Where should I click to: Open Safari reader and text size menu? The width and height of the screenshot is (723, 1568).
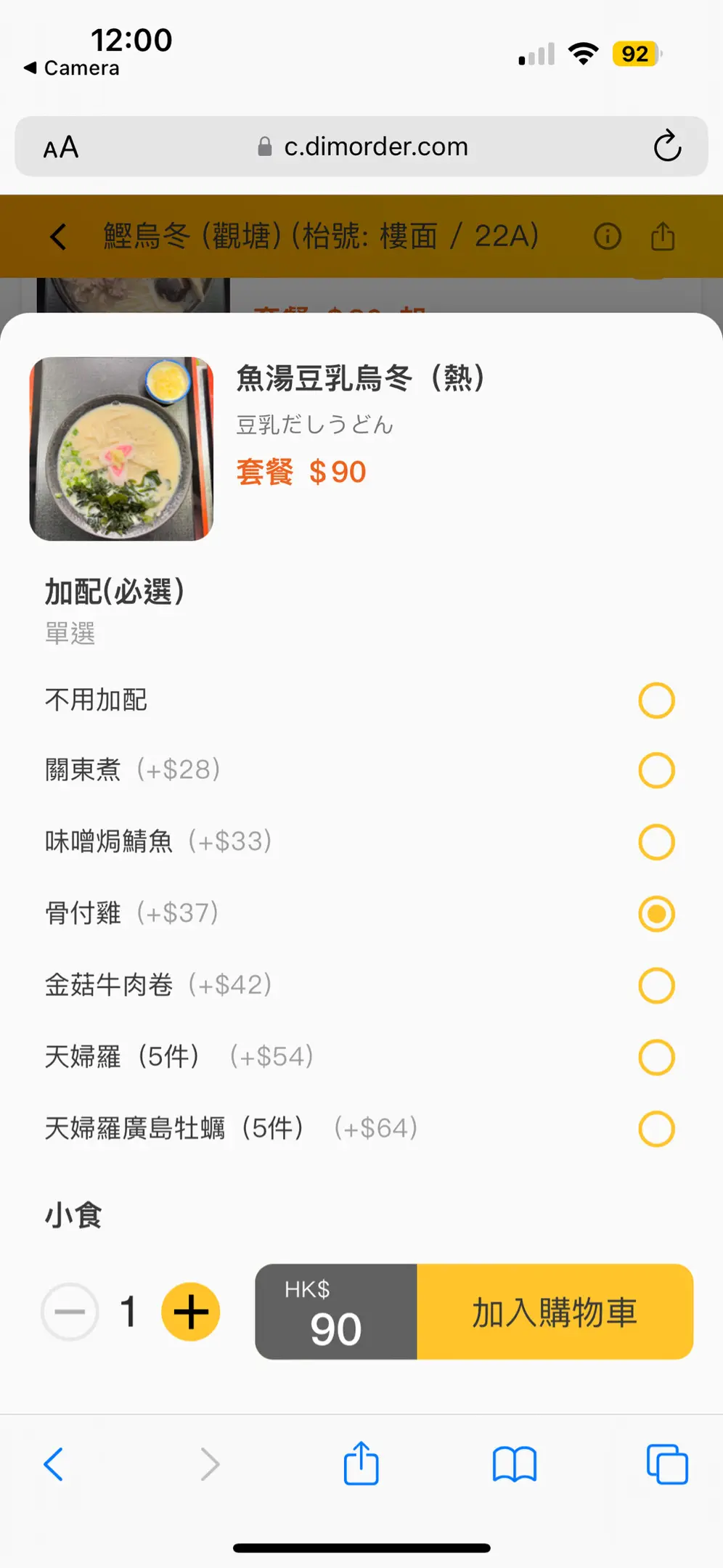[x=61, y=147]
